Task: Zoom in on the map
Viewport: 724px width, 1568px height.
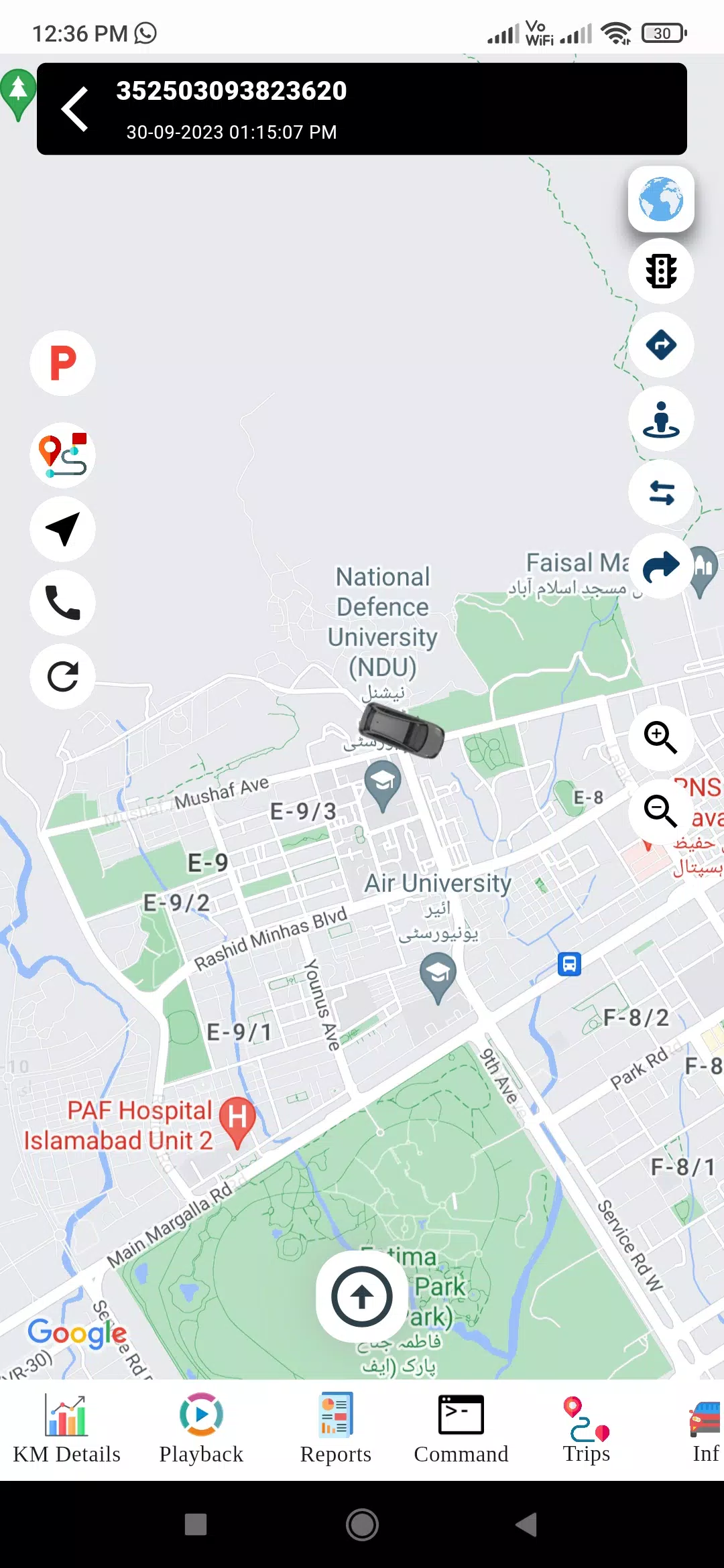Action: coord(660,737)
